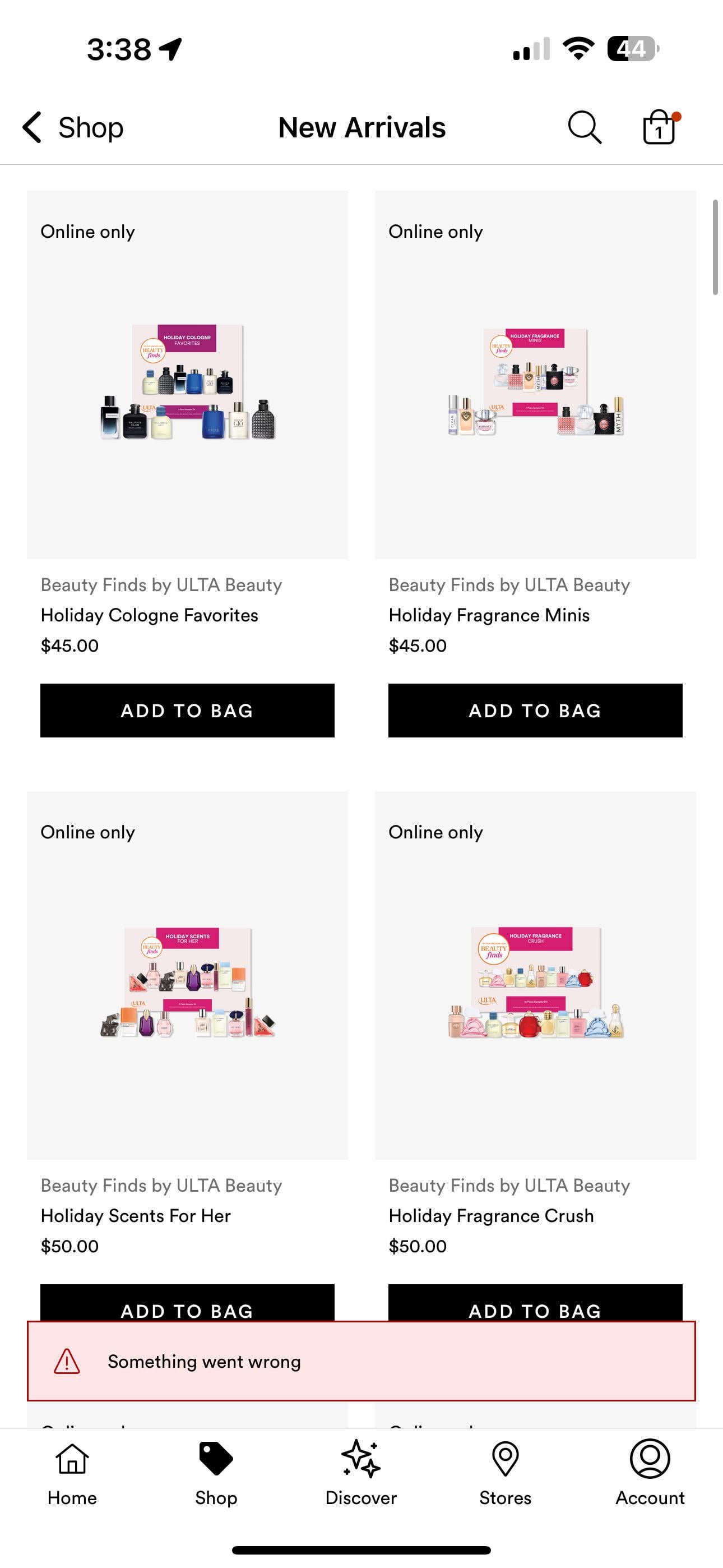Switch to the Home tab

pos(72,1472)
